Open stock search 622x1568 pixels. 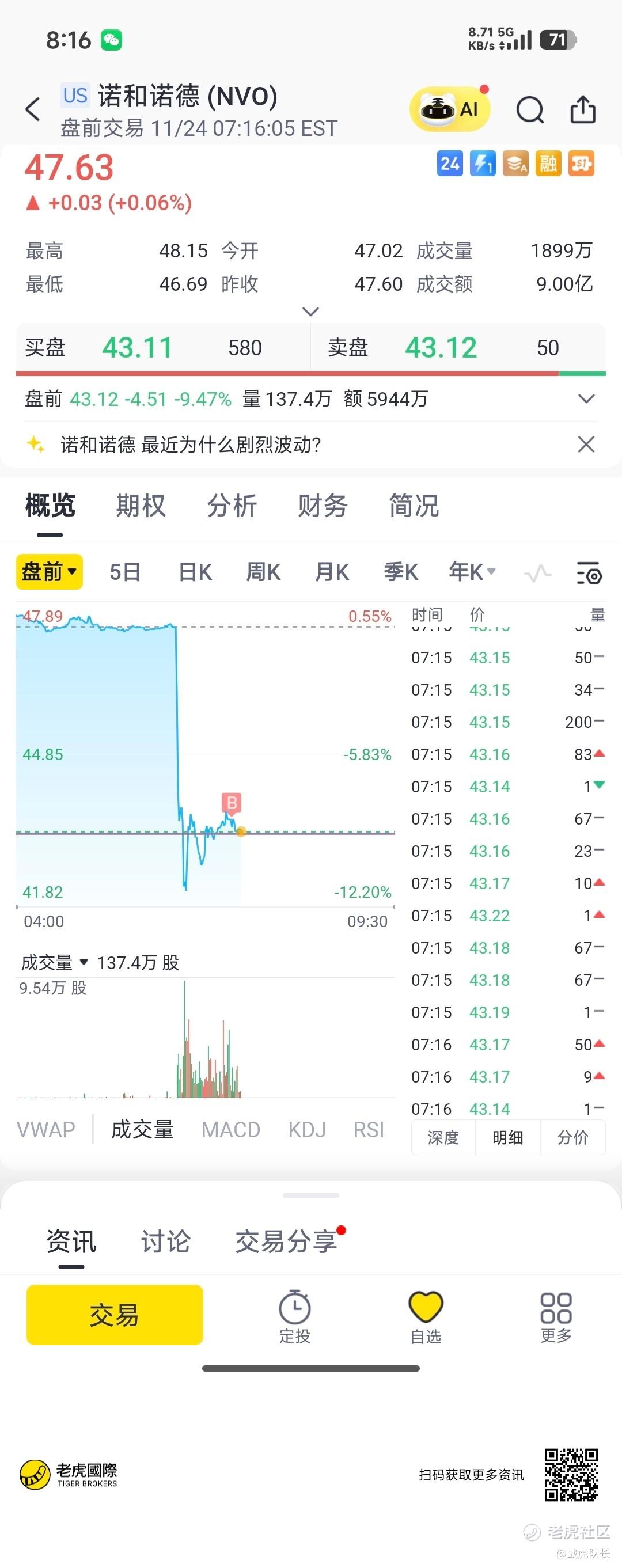(529, 110)
